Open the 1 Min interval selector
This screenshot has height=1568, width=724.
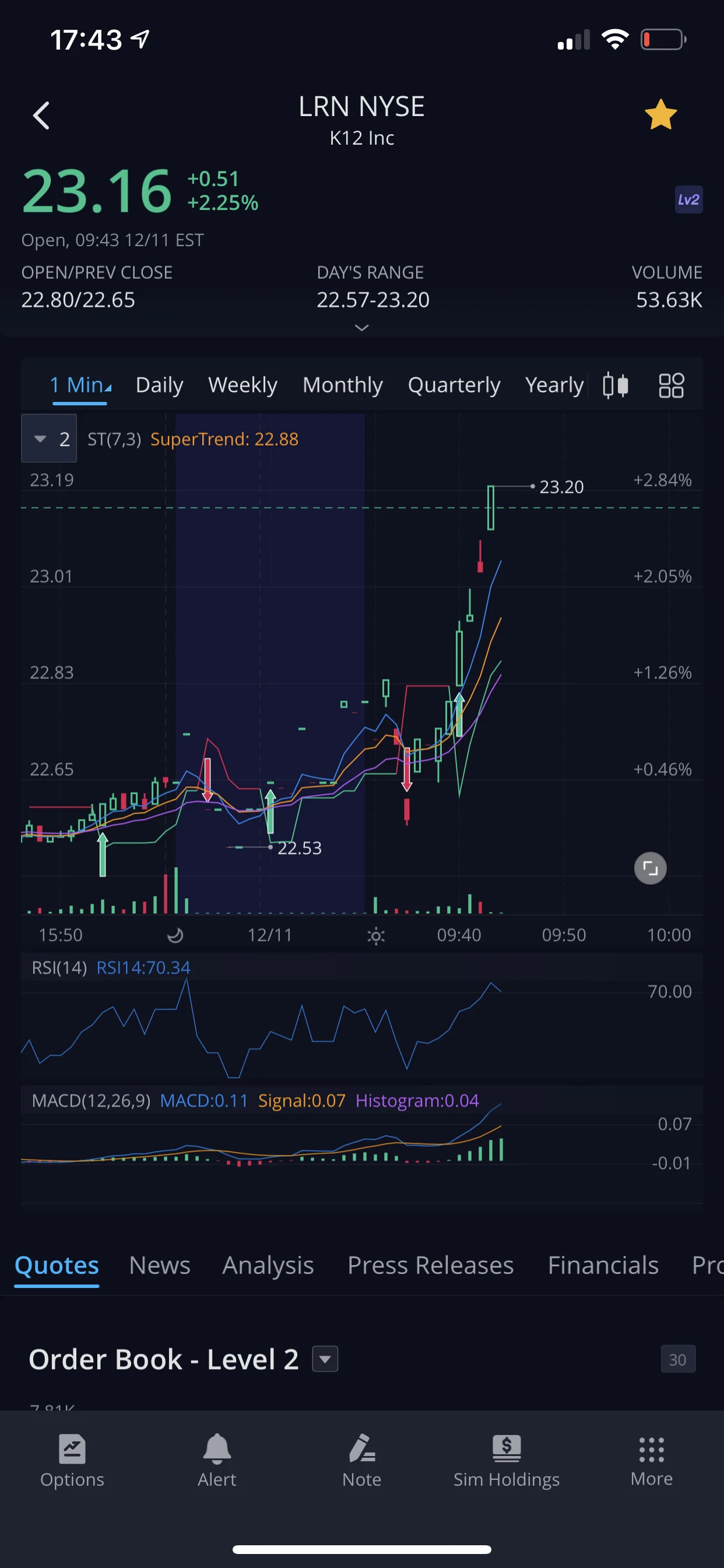pos(80,386)
